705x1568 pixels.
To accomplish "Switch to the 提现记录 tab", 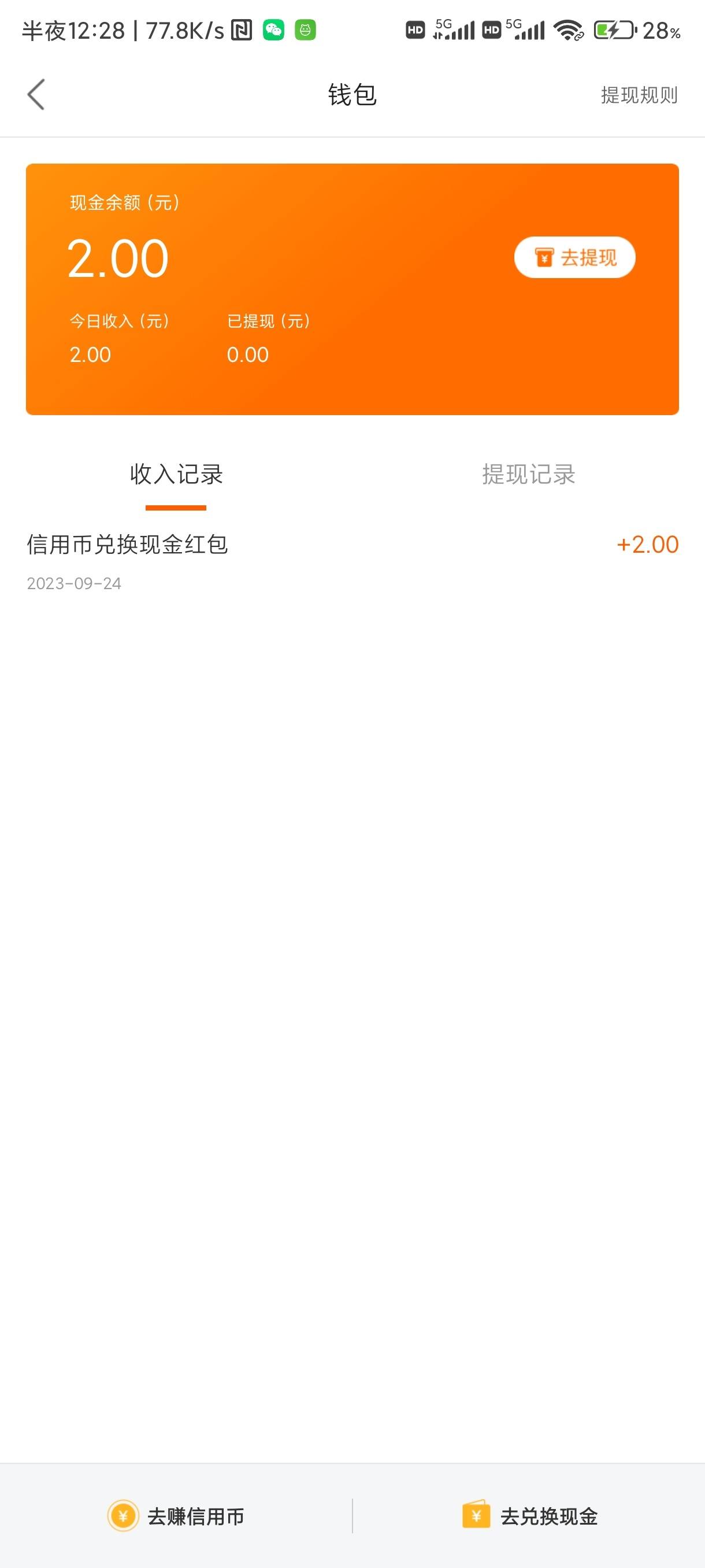I will tap(529, 474).
